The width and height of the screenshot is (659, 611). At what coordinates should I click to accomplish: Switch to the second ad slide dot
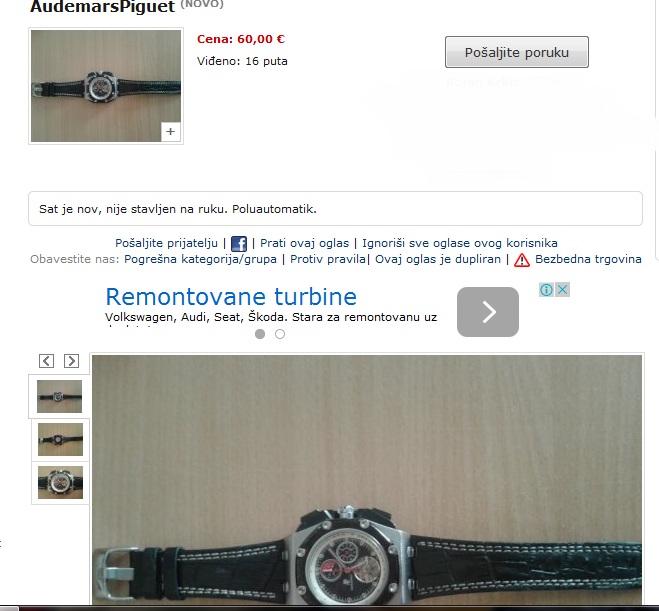tap(280, 334)
